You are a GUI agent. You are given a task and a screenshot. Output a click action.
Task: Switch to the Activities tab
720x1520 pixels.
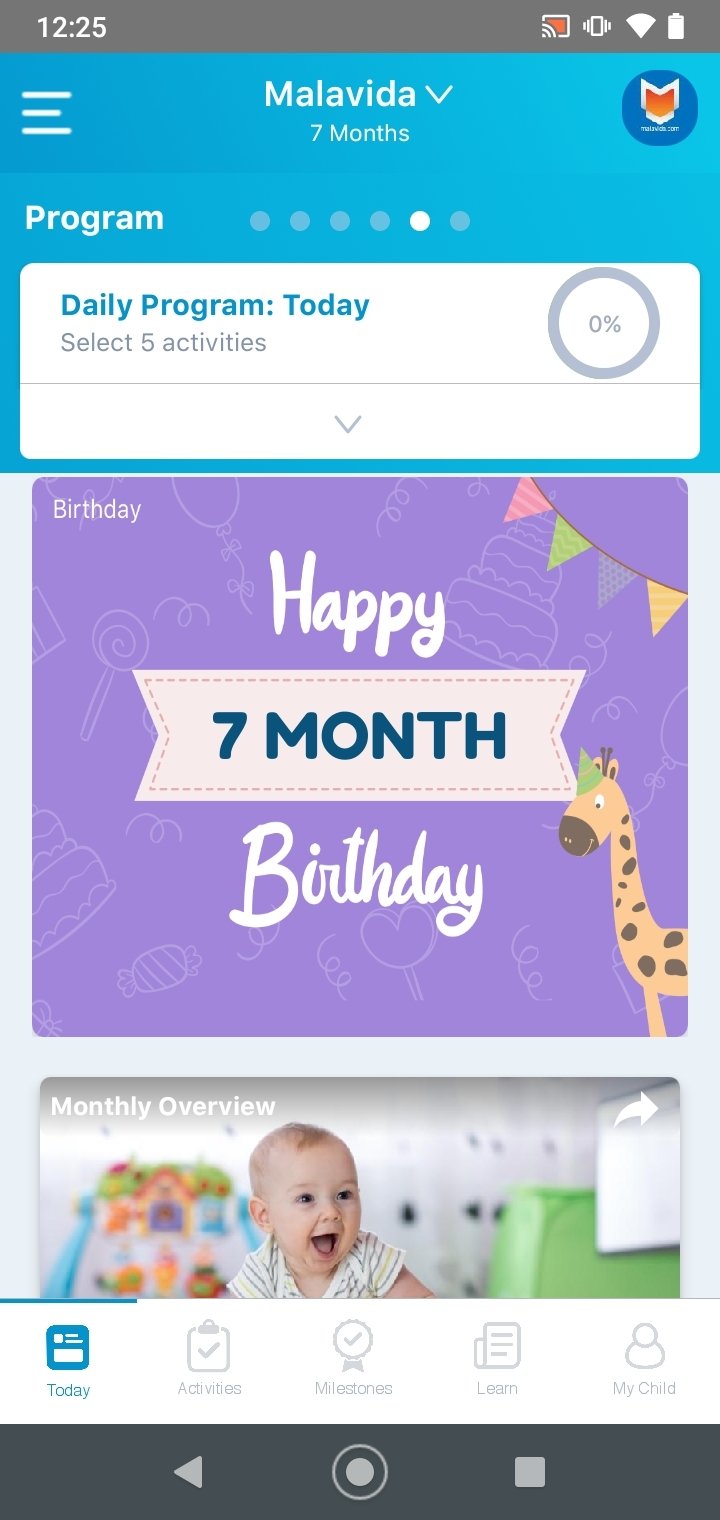click(210, 1359)
